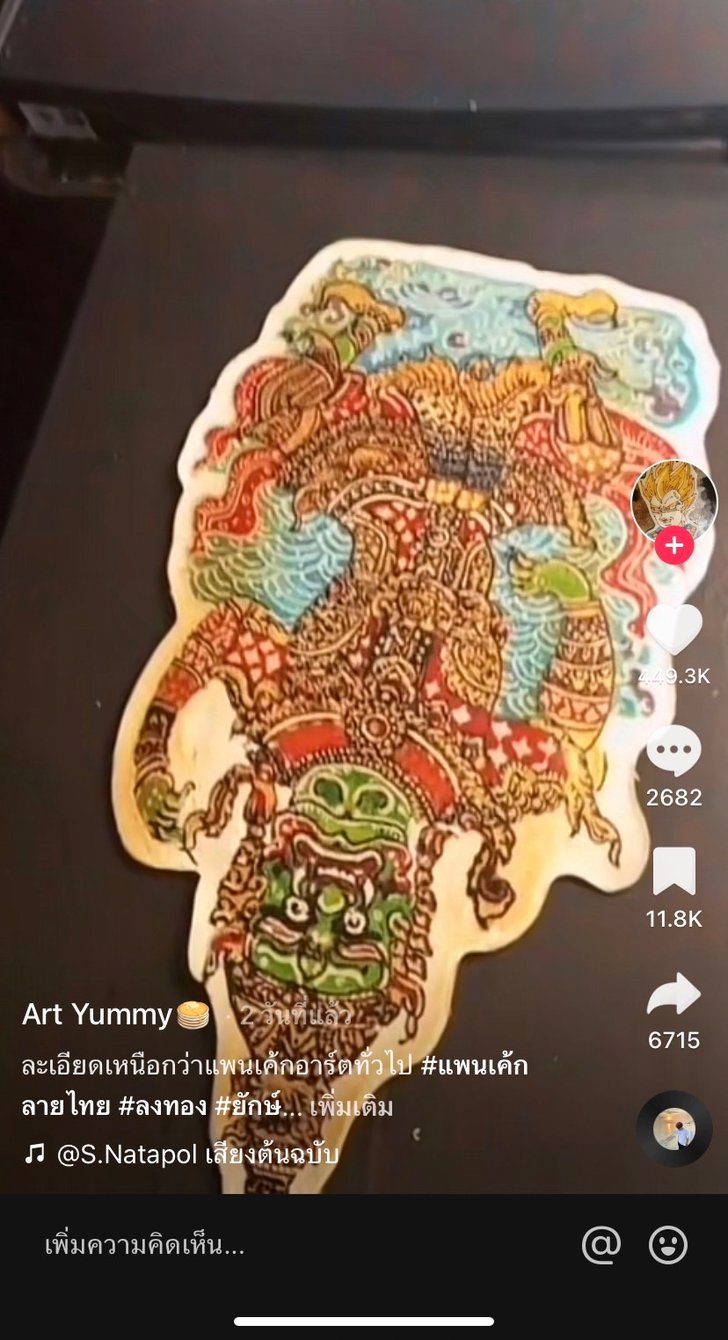Open the creator's profile picture
The image size is (728, 1340).
(x=674, y=502)
